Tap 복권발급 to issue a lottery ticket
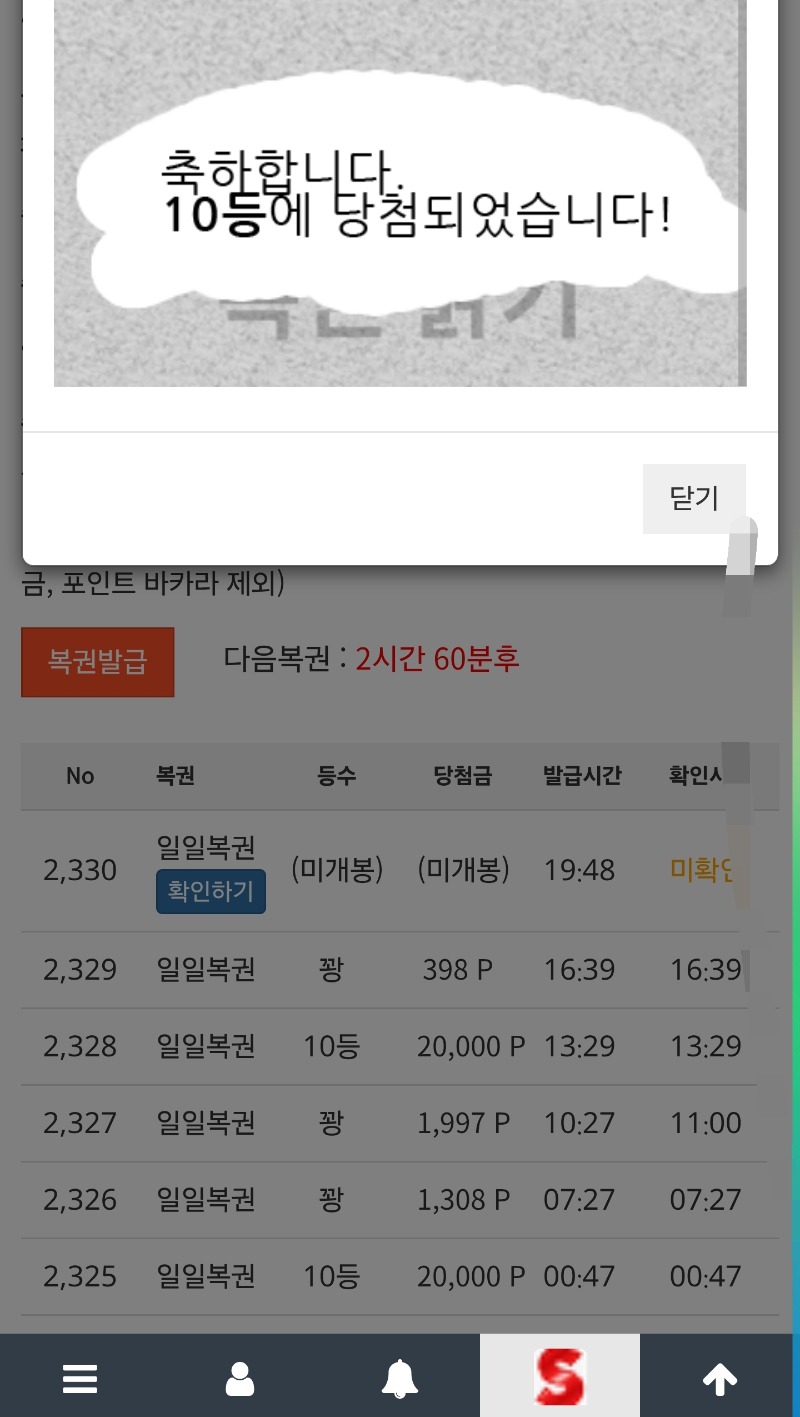Screen dimensions: 800x1417 point(98,662)
